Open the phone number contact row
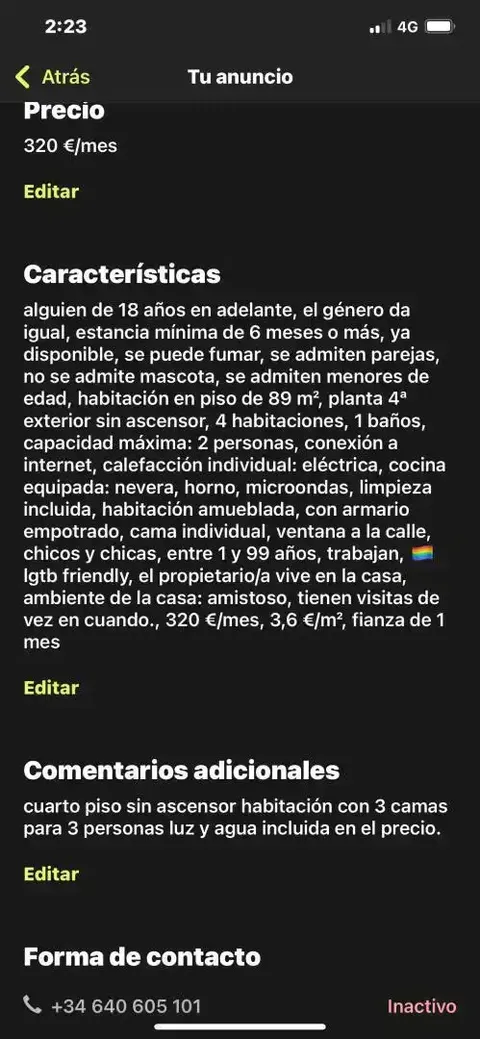 (x=240, y=1006)
